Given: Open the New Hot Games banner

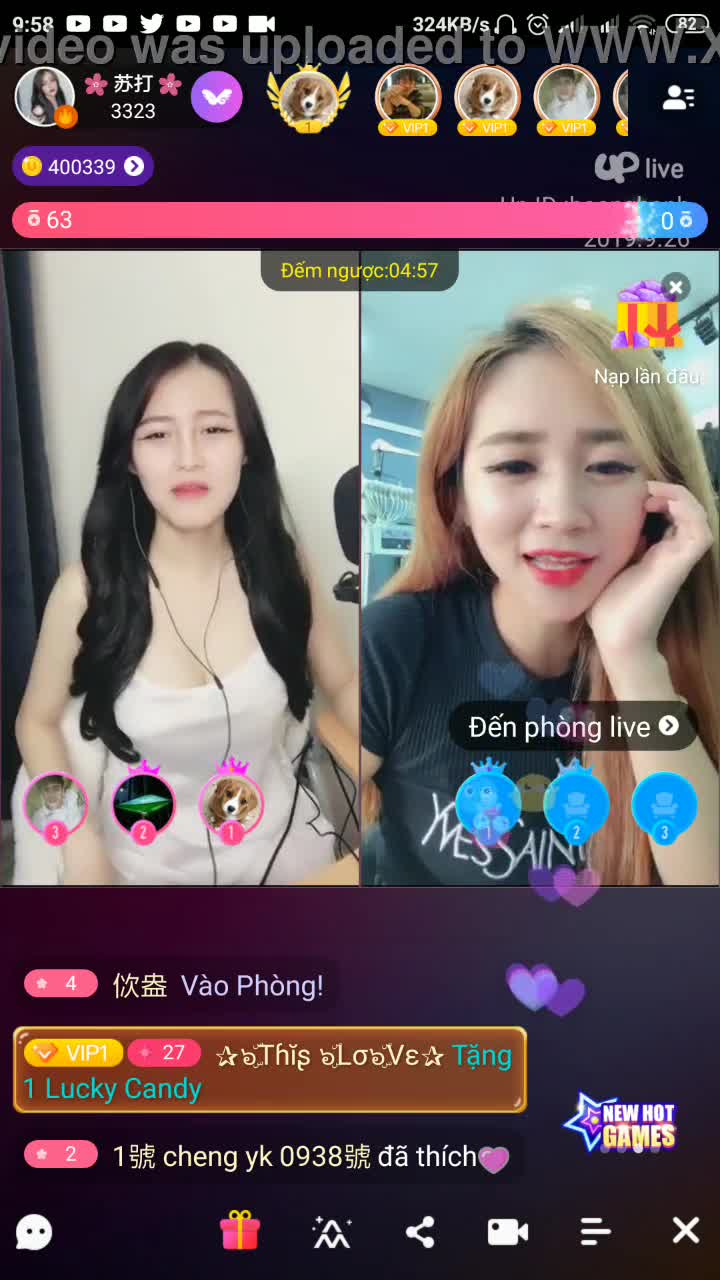Looking at the screenshot, I should click(x=624, y=1123).
